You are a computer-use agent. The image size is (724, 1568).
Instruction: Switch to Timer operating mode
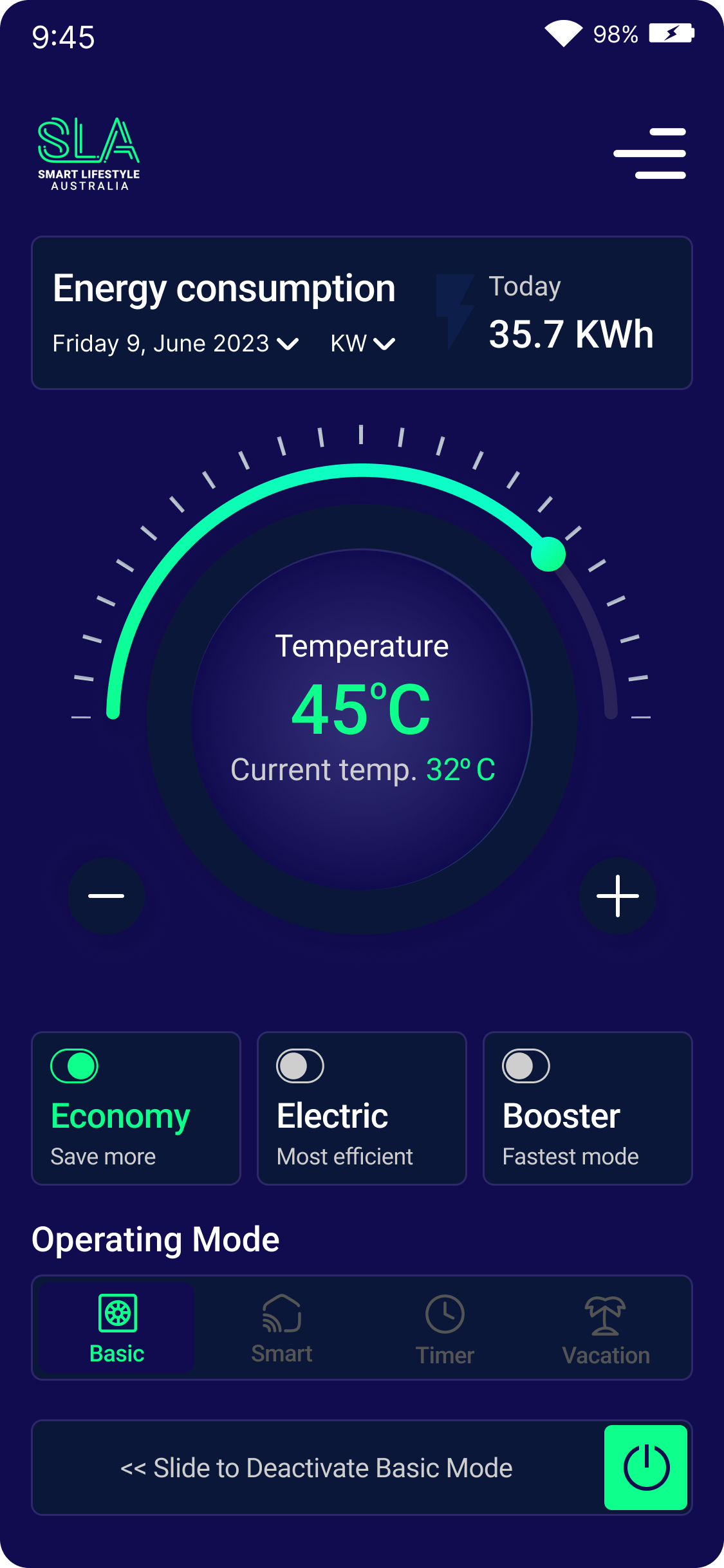click(445, 1328)
